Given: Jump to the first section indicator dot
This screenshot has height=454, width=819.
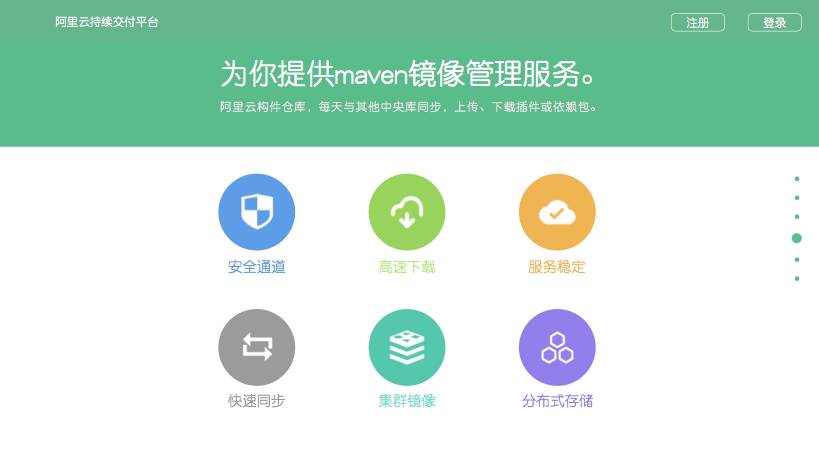Looking at the screenshot, I should tap(797, 179).
